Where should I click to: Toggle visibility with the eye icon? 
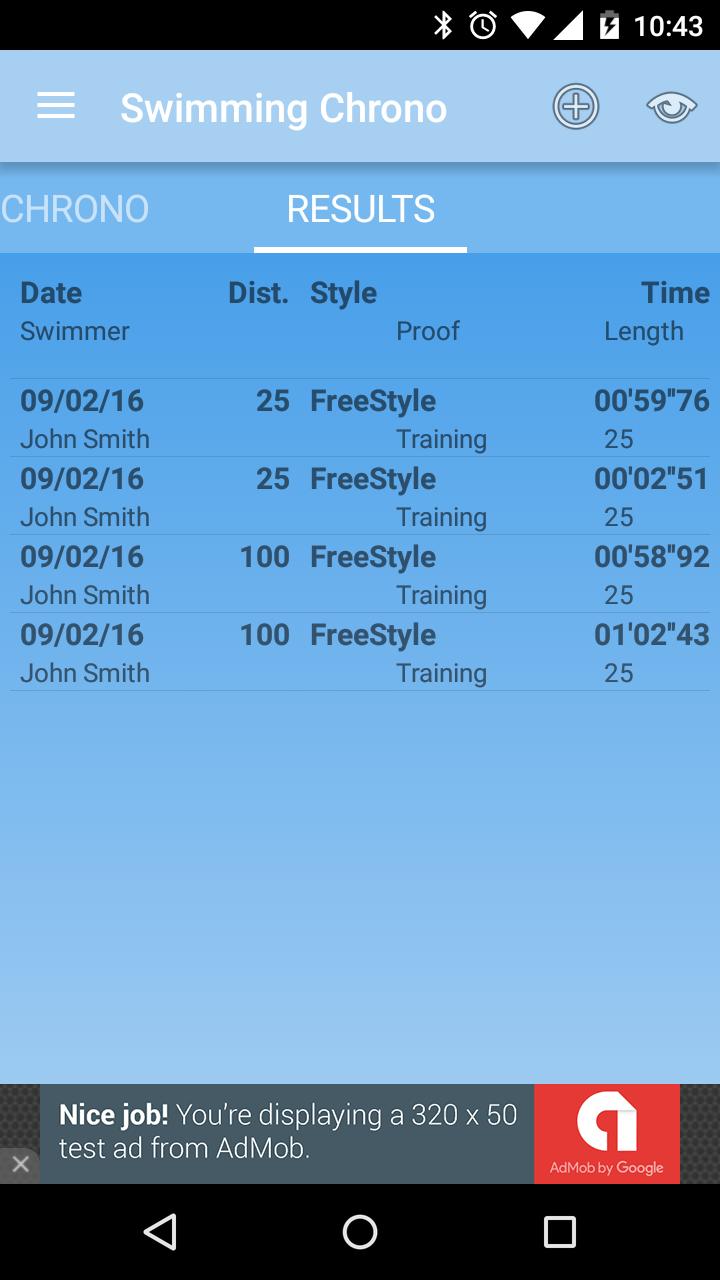point(670,105)
